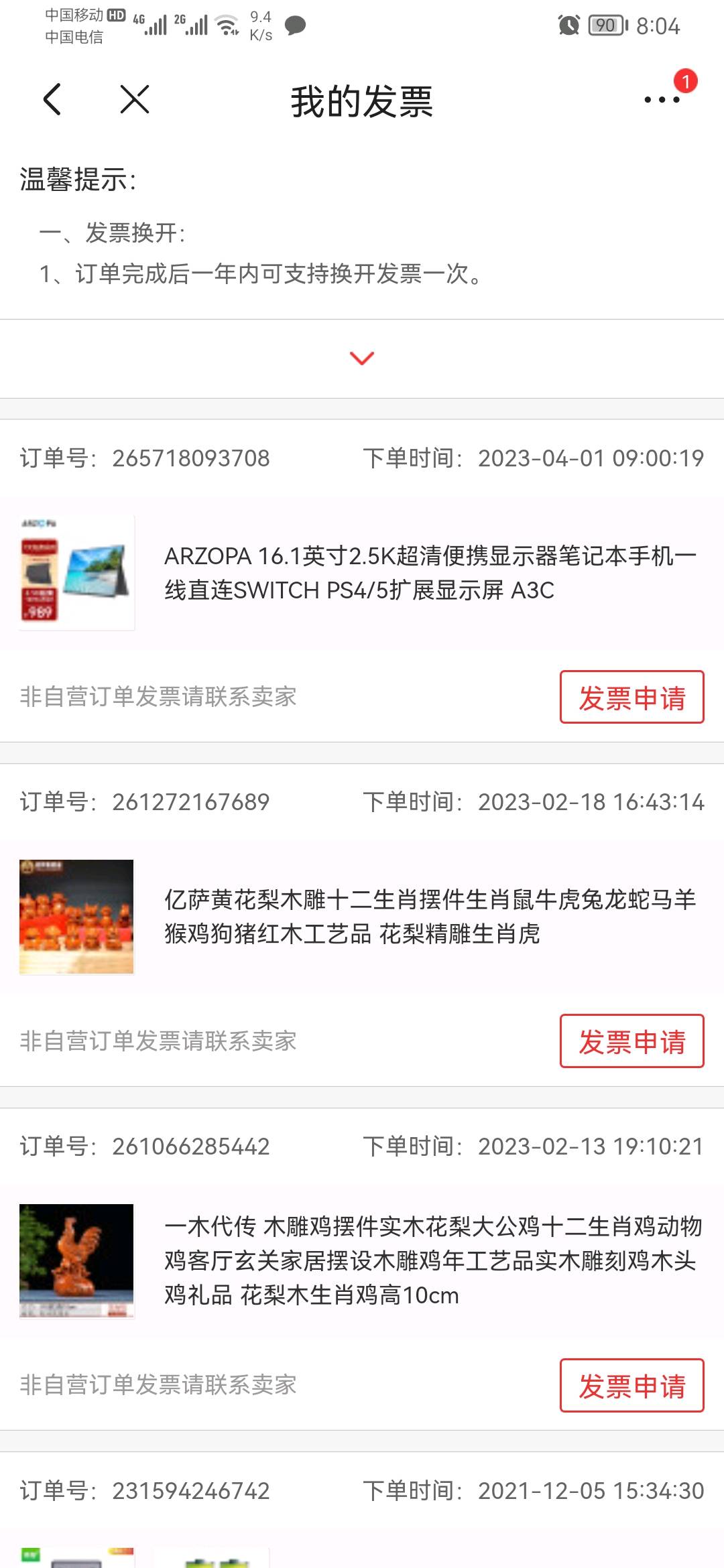Expand the 温馨提示 tips section

pos(362,358)
